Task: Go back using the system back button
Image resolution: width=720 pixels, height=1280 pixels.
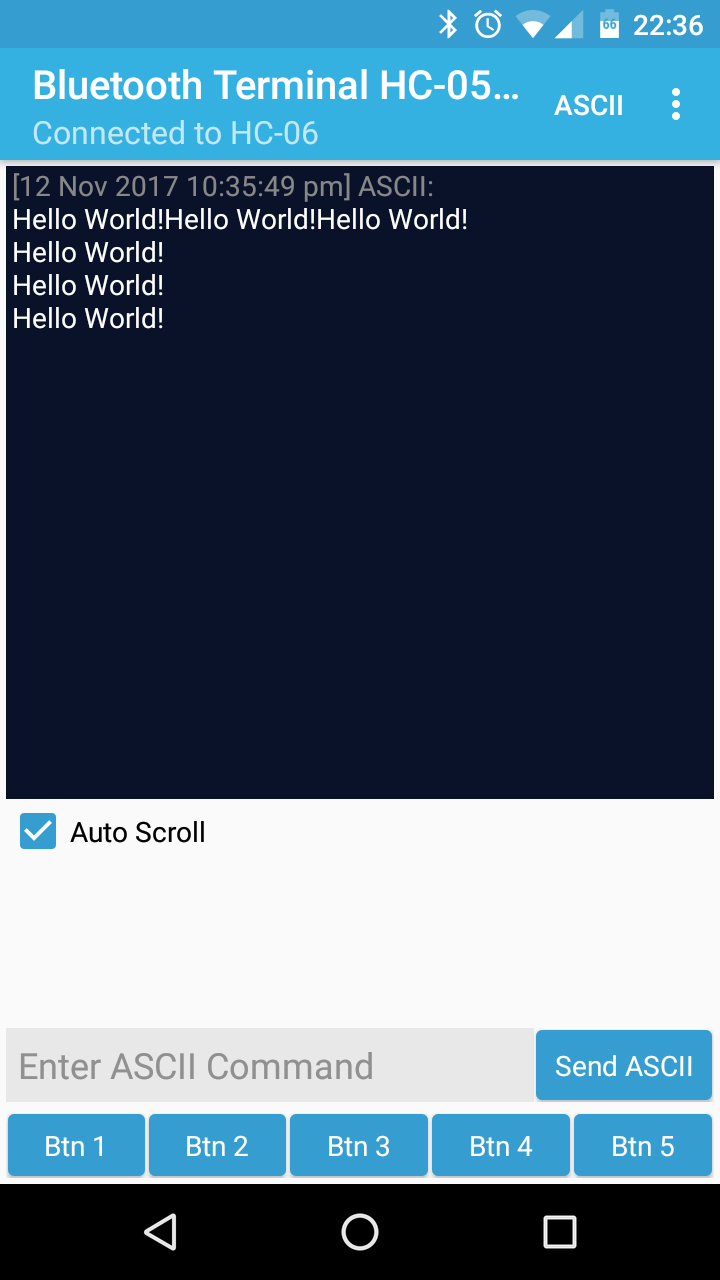Action: pyautogui.click(x=160, y=1232)
